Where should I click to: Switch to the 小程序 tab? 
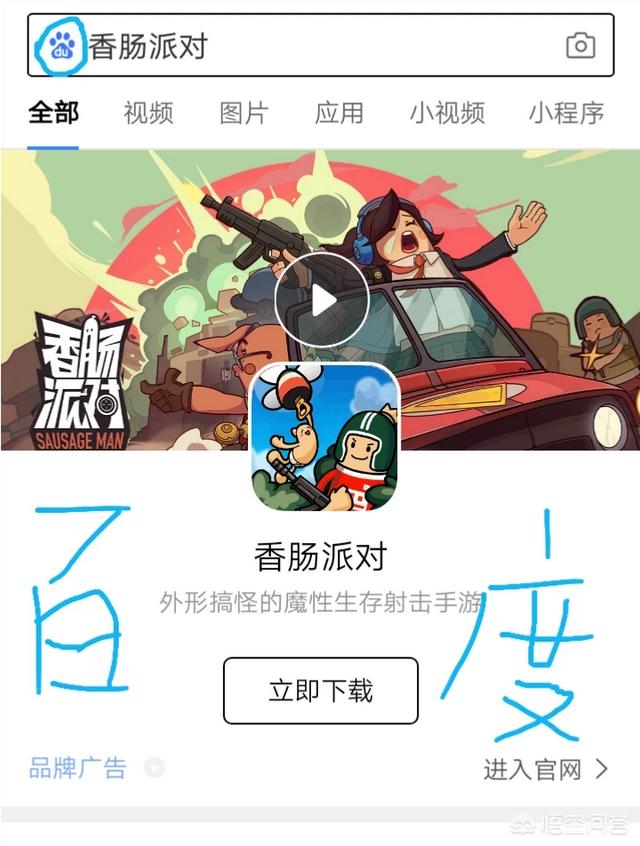566,113
